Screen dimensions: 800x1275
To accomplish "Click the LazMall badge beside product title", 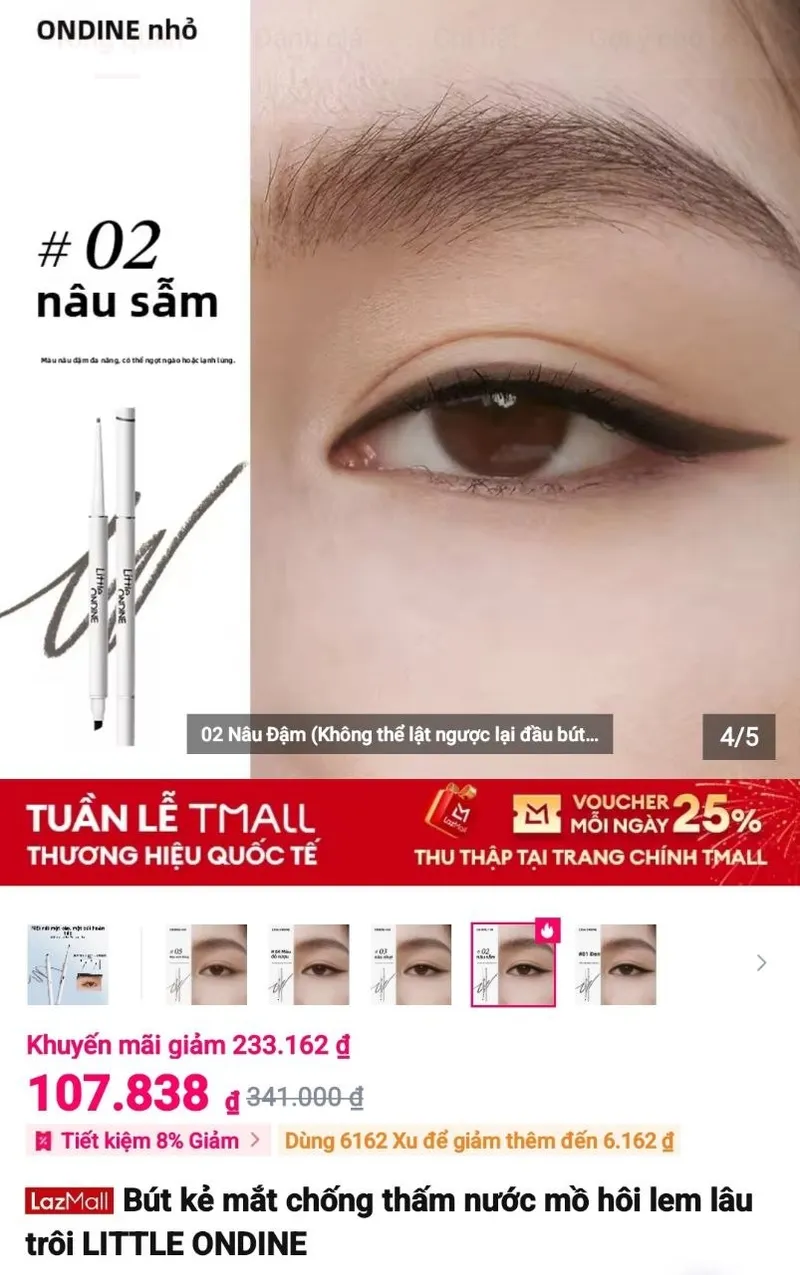I will (70, 1202).
